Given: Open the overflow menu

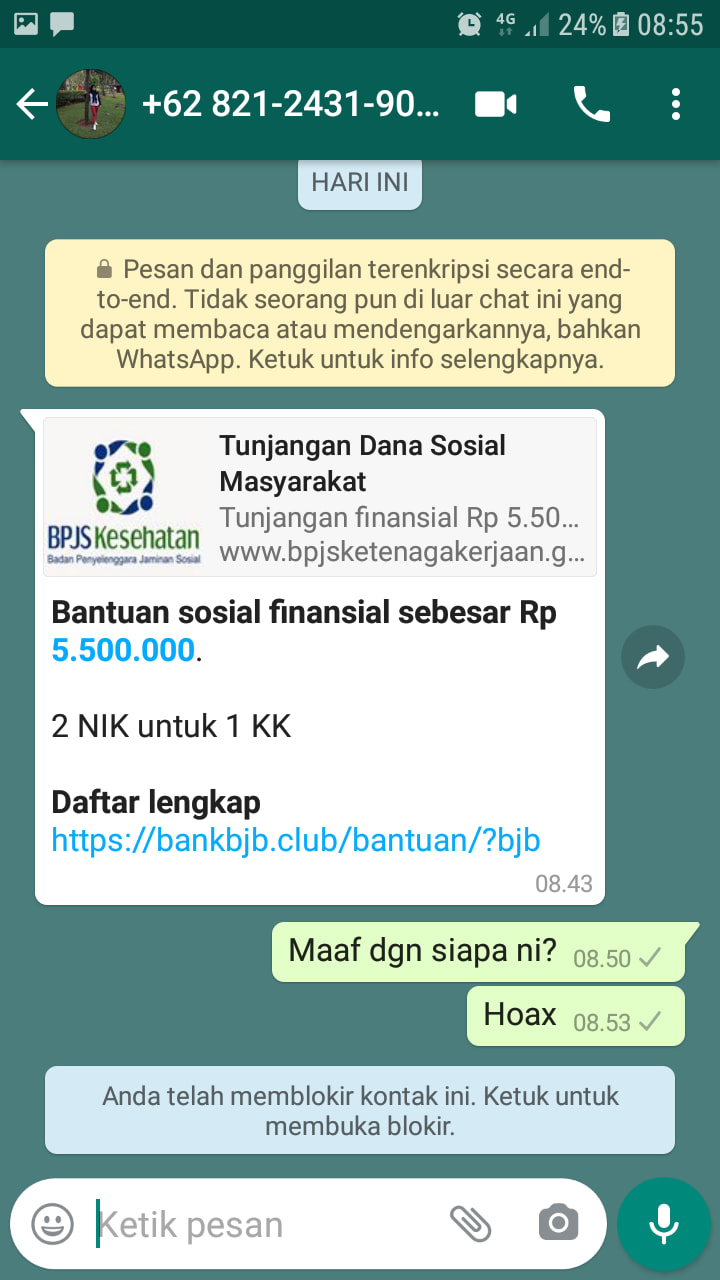Looking at the screenshot, I should click(676, 104).
